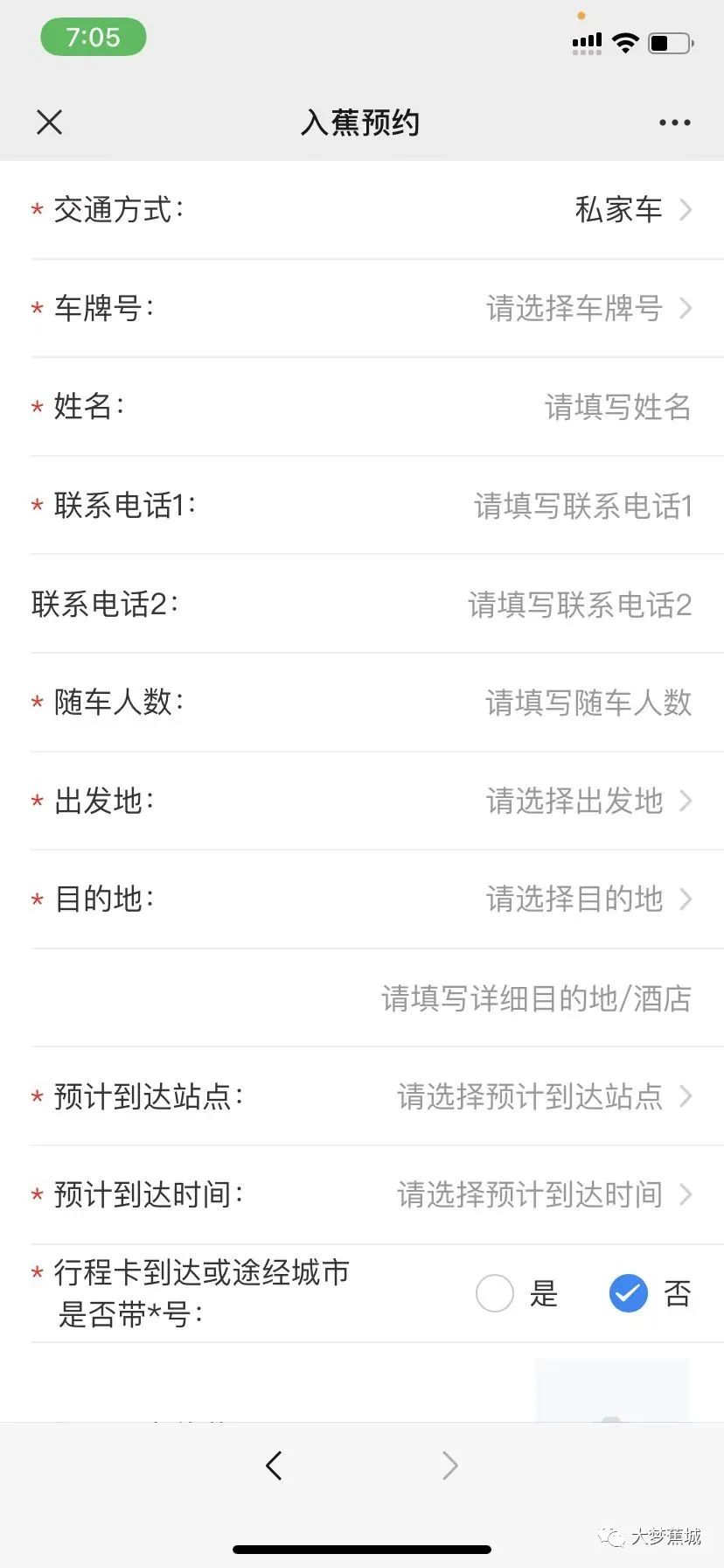Viewport: 724px width, 1568px height.
Task: Tap the 入蕉预约 title text
Action: click(x=360, y=122)
